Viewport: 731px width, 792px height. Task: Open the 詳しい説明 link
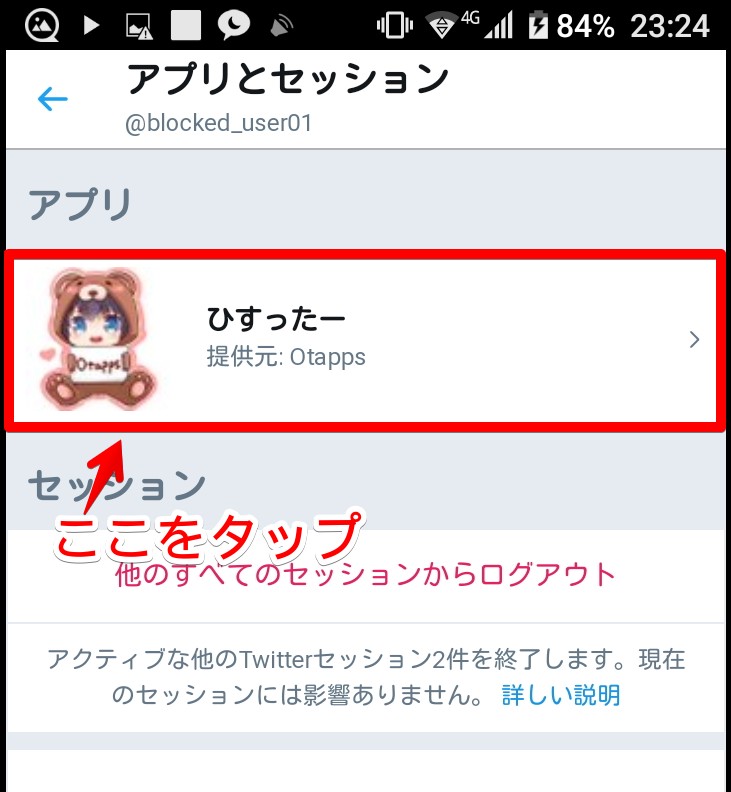coord(561,695)
